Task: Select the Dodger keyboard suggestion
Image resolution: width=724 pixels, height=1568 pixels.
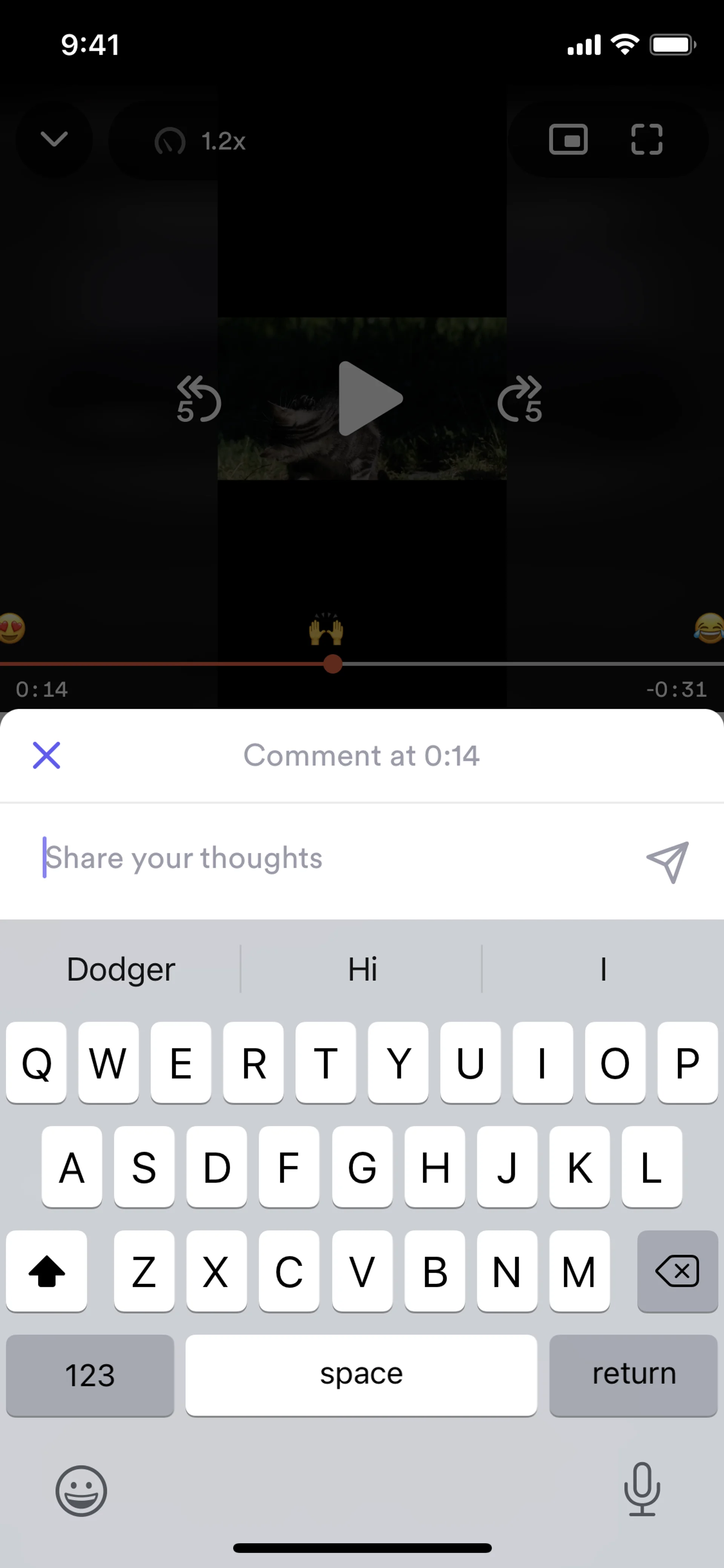Action: (121, 969)
